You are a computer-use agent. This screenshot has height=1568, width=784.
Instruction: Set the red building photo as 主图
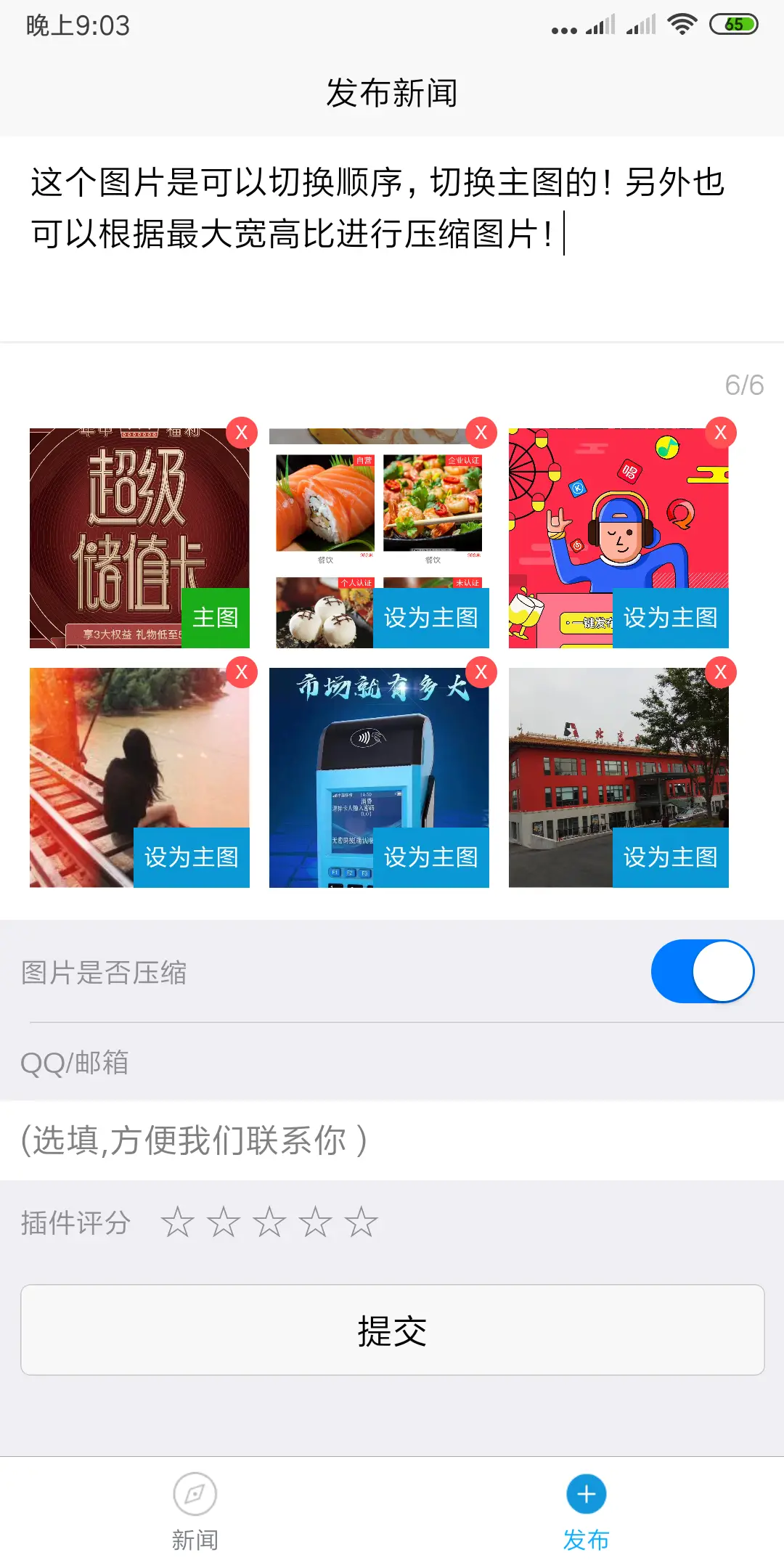[670, 857]
